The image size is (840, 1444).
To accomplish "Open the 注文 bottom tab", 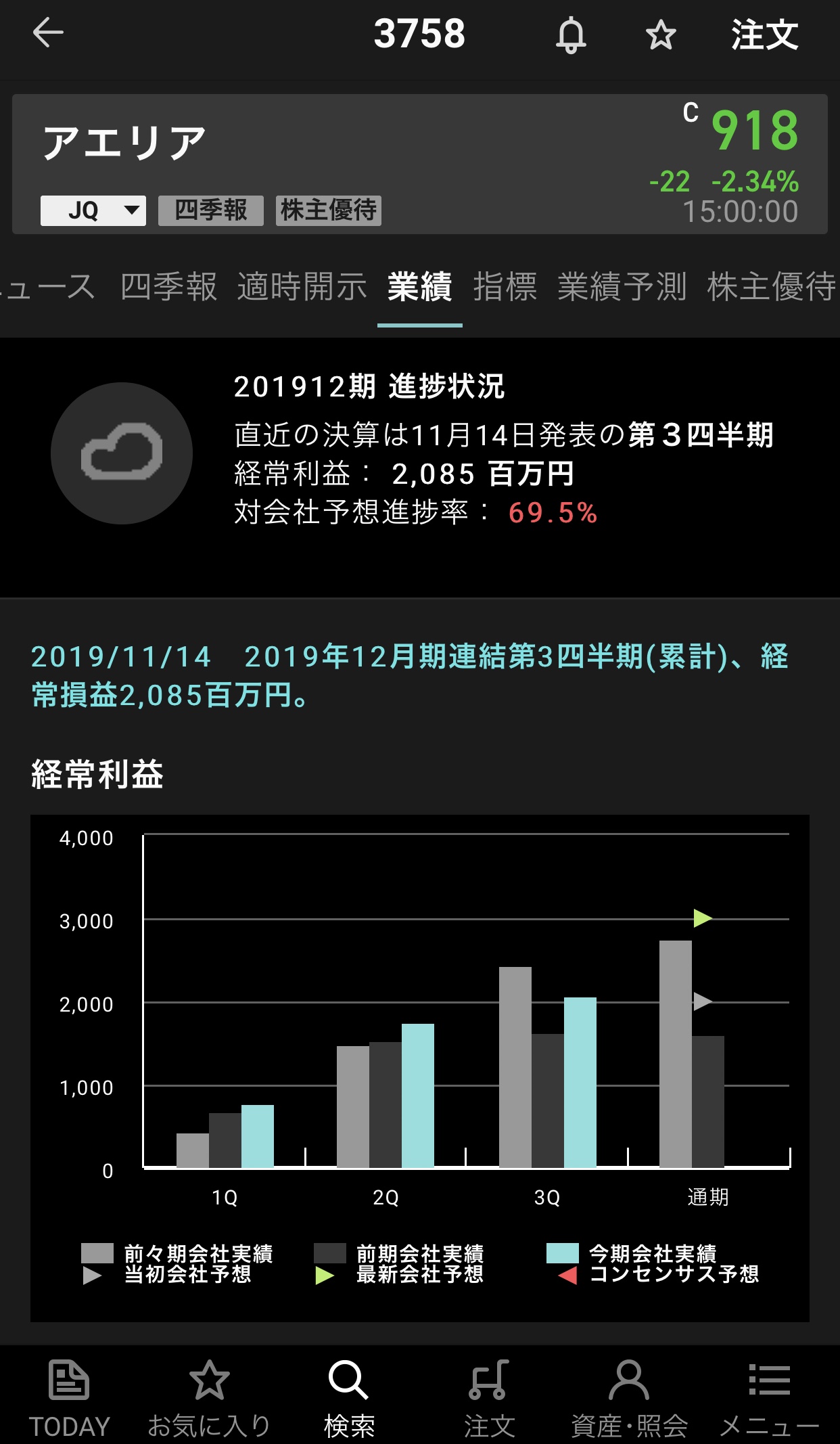I will click(x=489, y=1398).
